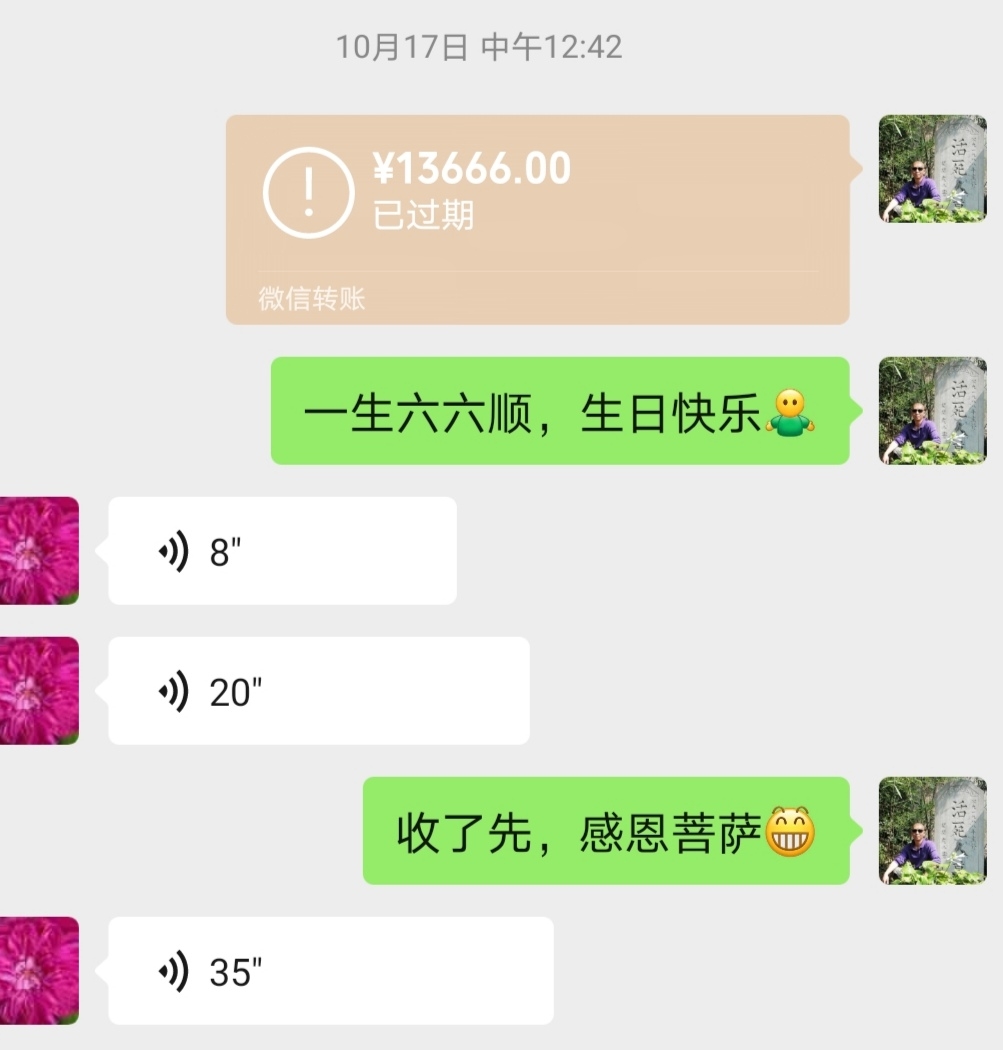Play the 20-second voice message

click(x=318, y=691)
